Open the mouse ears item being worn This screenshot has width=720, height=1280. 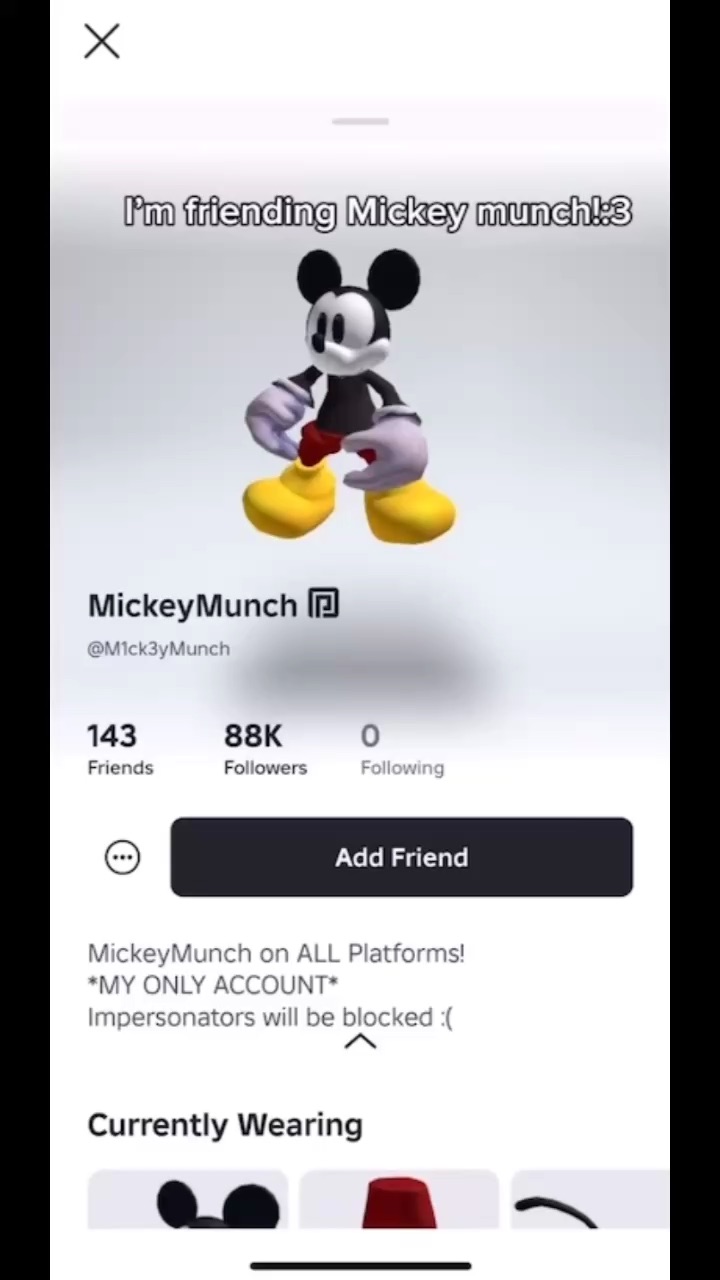point(188,1200)
